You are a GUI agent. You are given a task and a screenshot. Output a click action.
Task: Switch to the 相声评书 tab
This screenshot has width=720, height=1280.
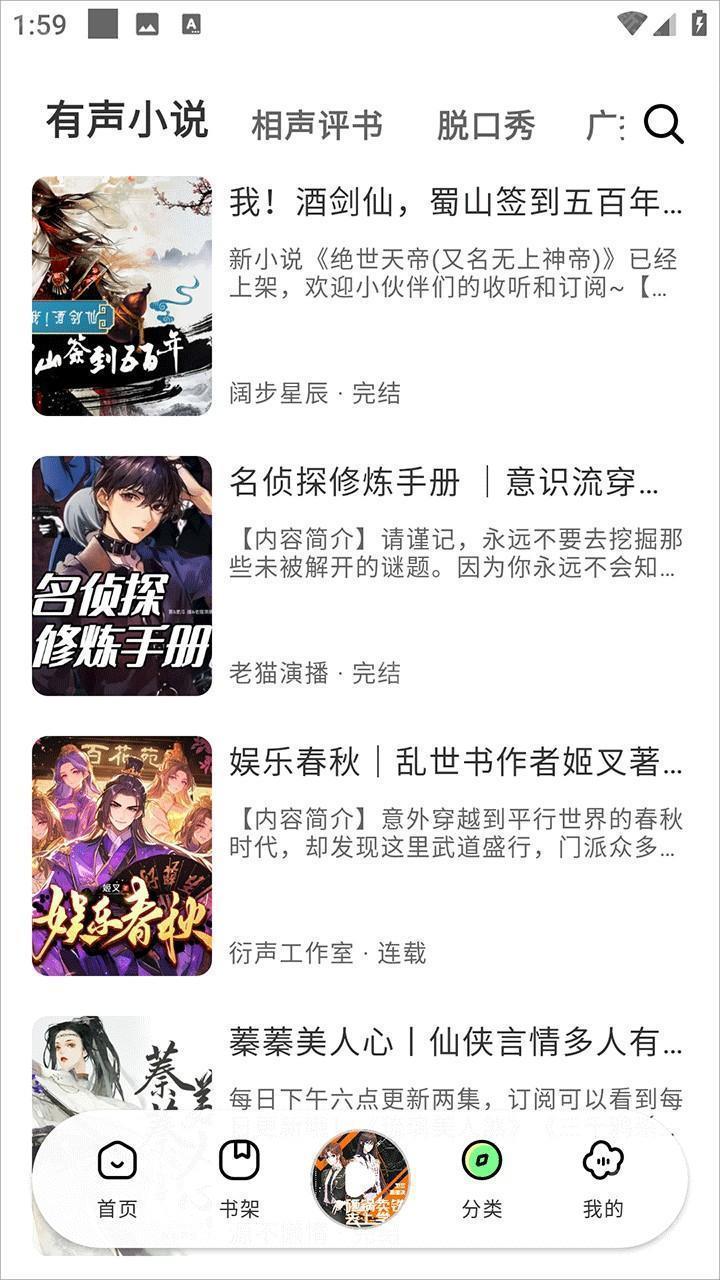pos(316,125)
